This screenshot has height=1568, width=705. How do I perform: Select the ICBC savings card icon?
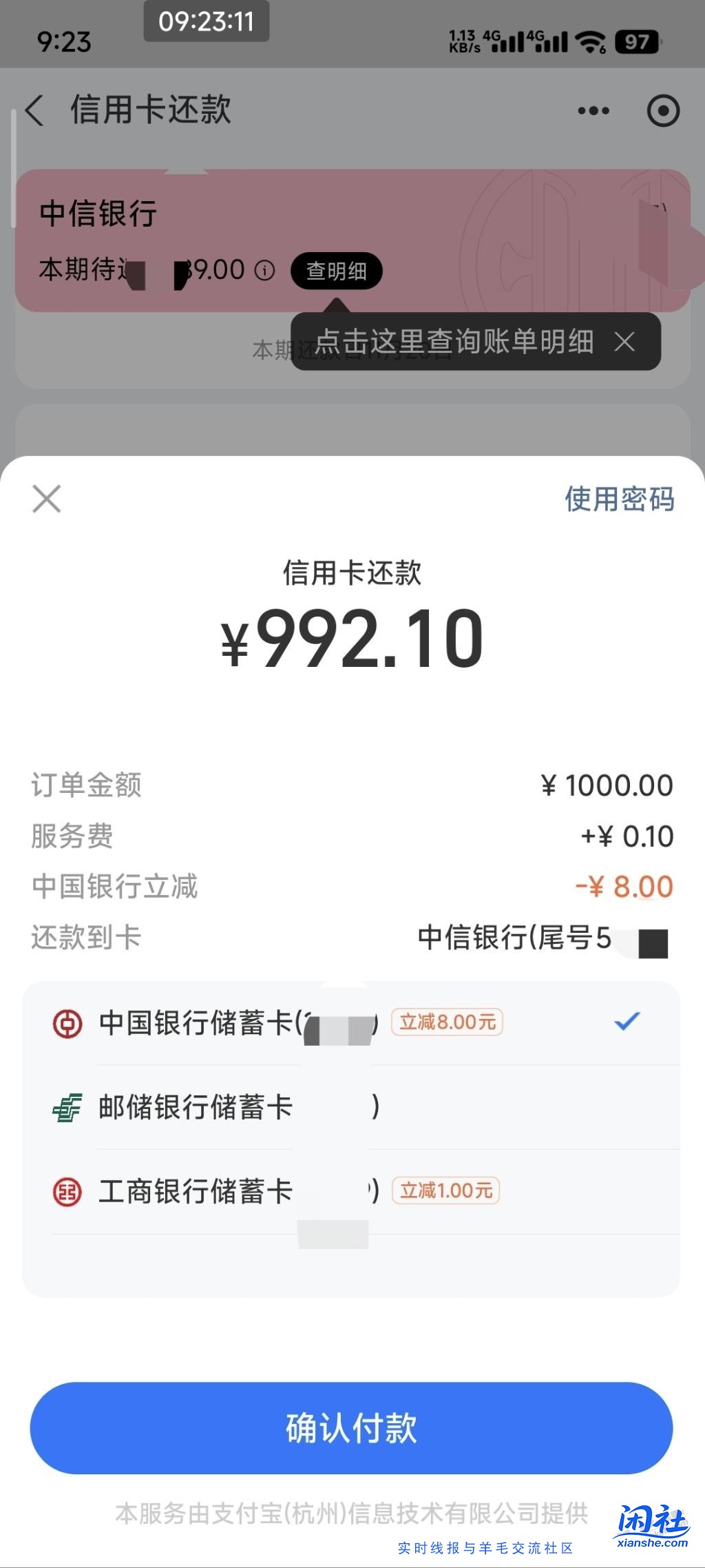68,1190
